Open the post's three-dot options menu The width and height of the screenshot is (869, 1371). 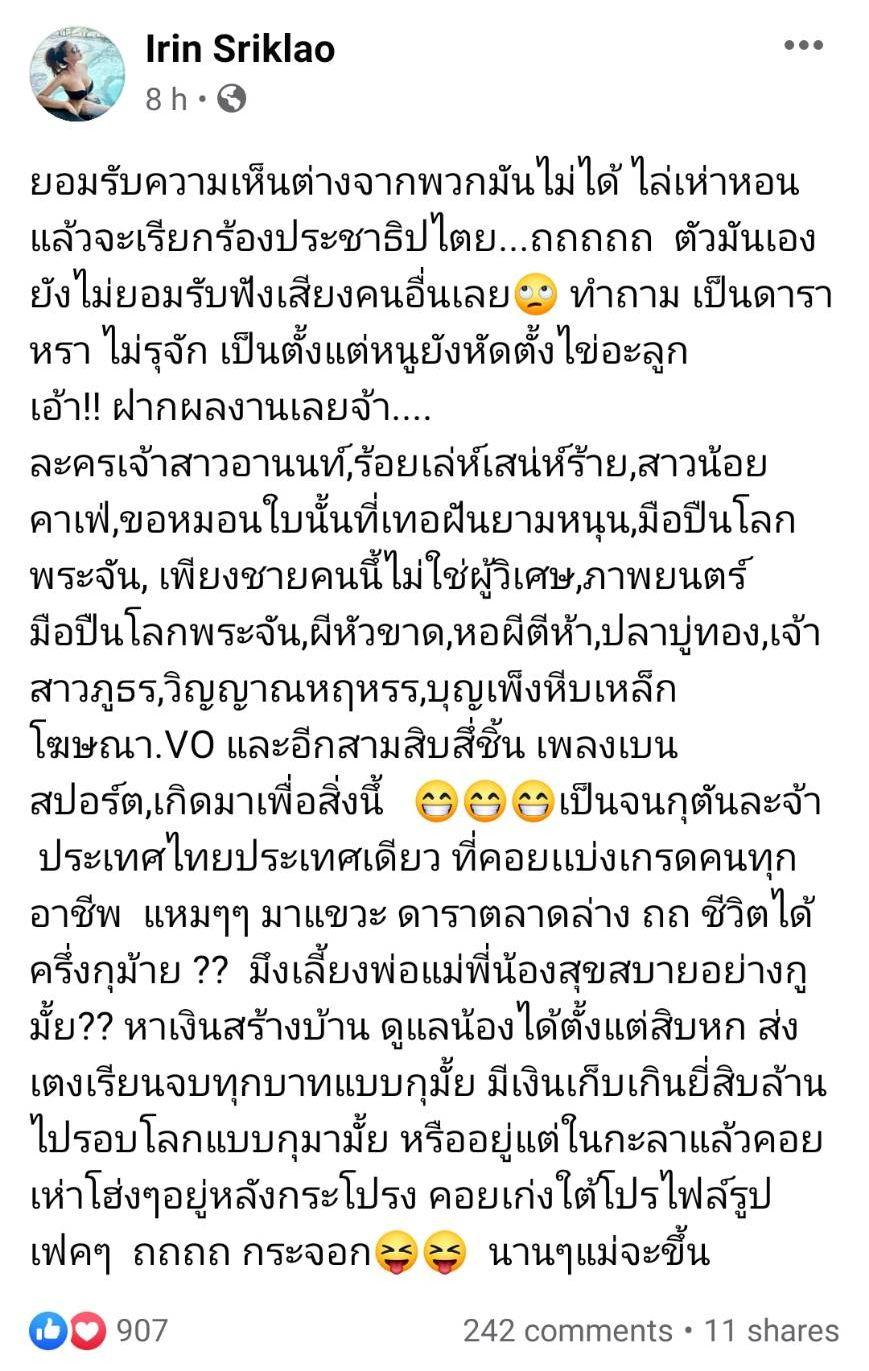click(x=803, y=46)
